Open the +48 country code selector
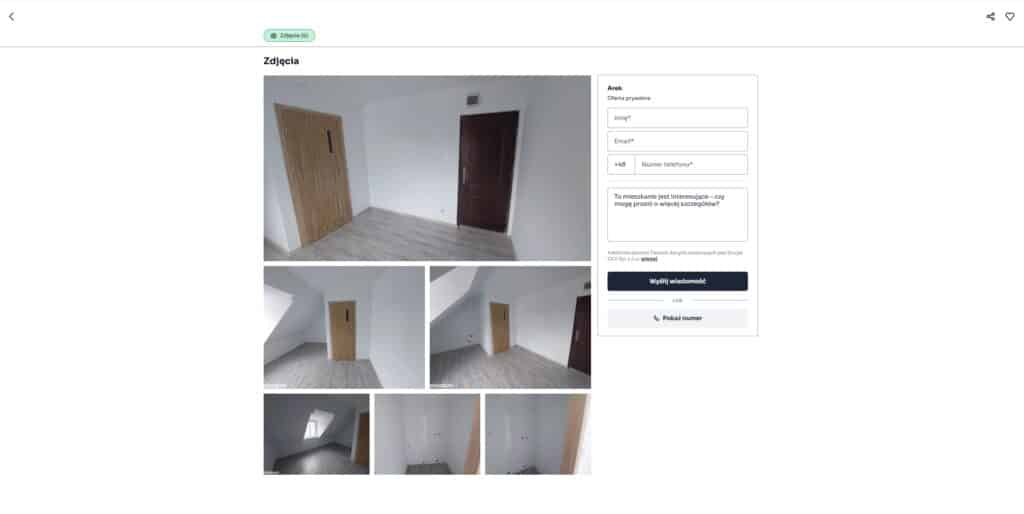 point(620,164)
